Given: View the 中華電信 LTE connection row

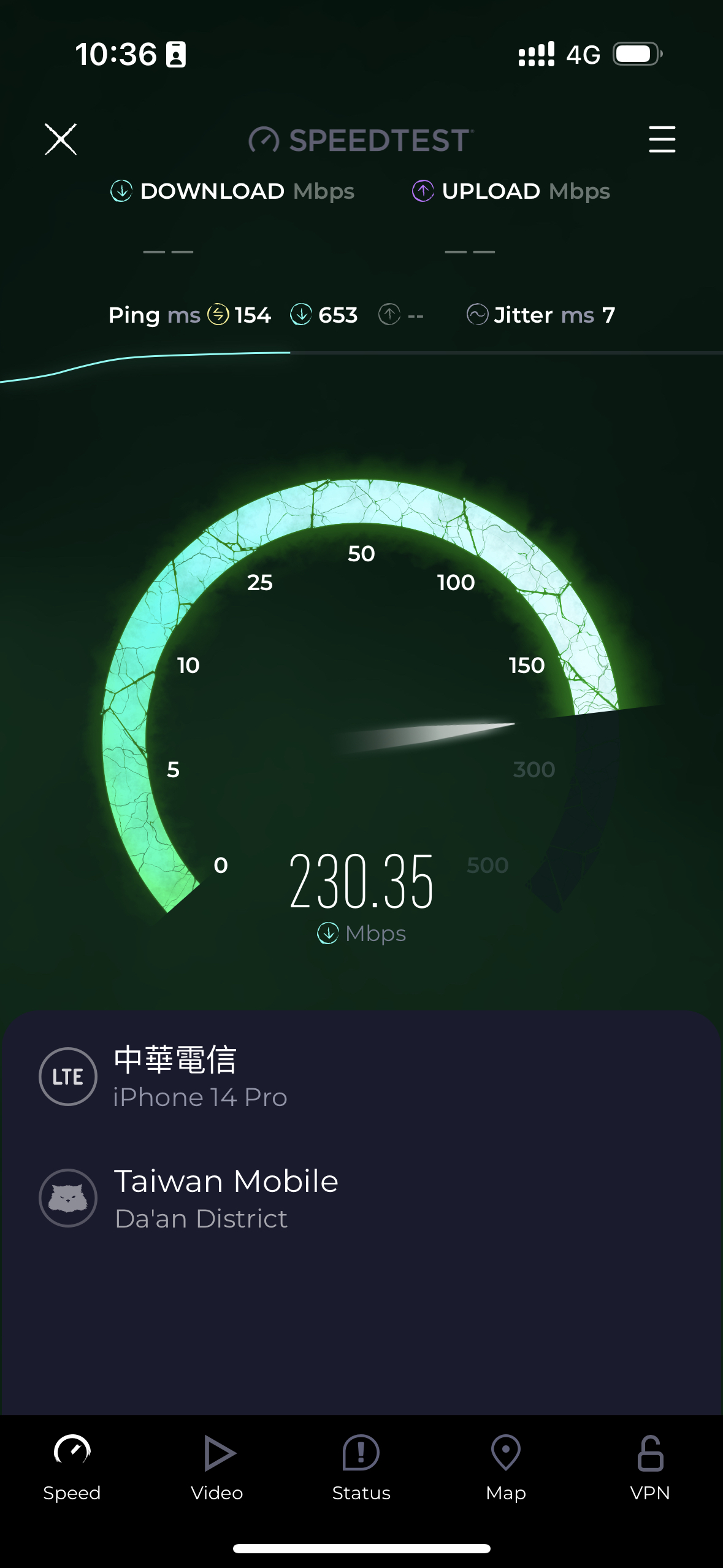Looking at the screenshot, I should pyautogui.click(x=199, y=1076).
